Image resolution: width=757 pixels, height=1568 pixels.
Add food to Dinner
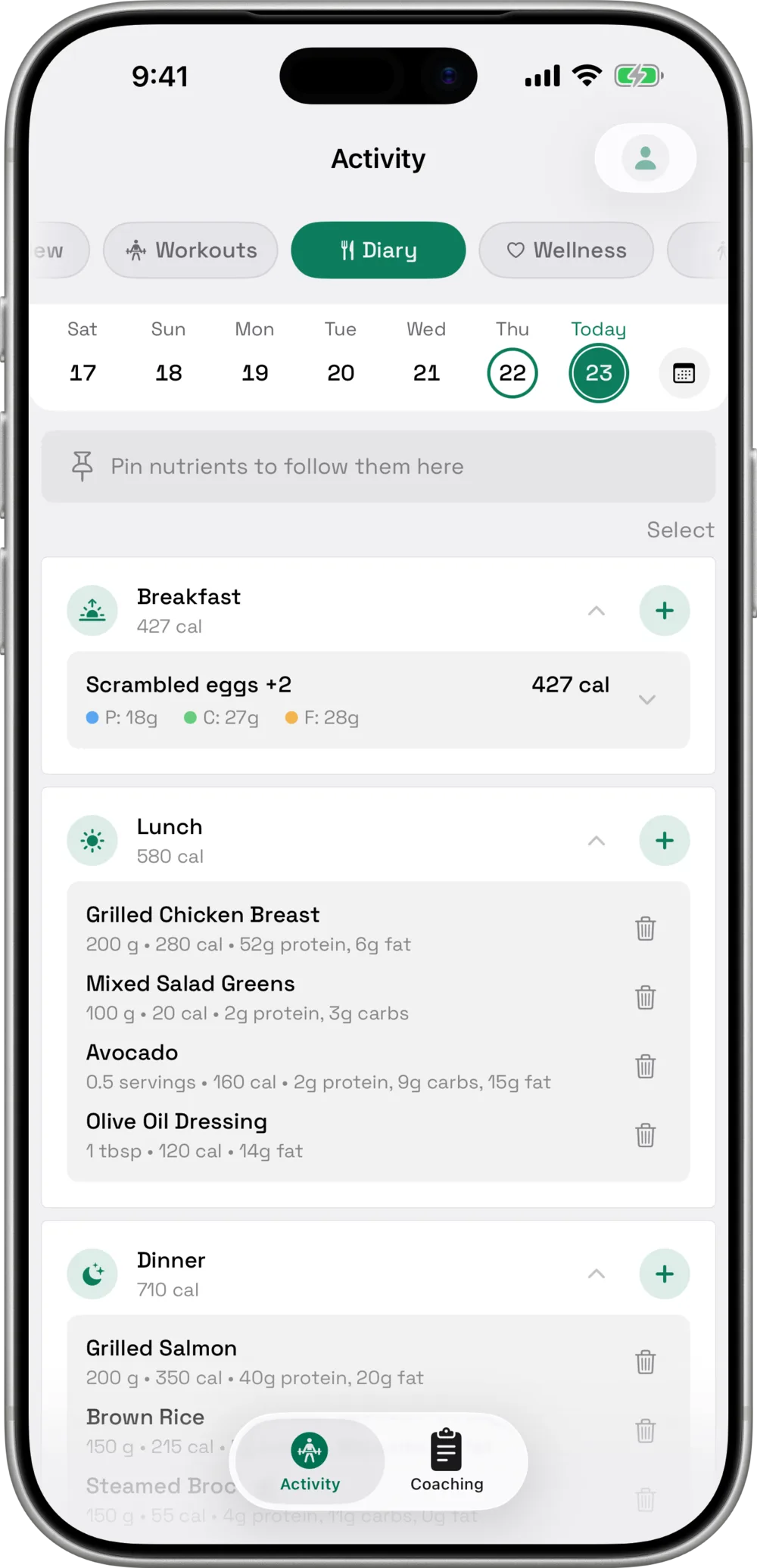pyautogui.click(x=664, y=1274)
